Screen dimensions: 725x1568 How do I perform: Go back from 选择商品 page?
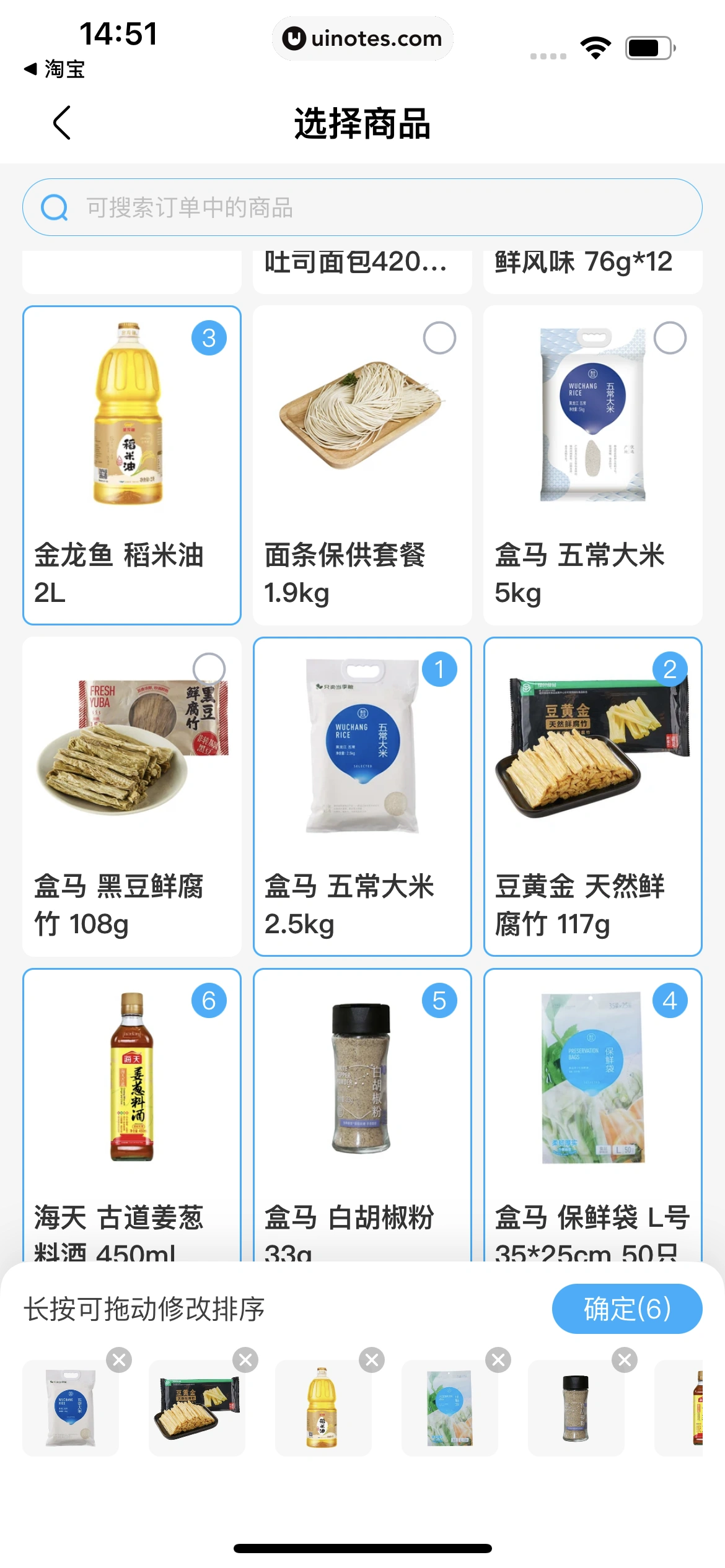pyautogui.click(x=62, y=123)
